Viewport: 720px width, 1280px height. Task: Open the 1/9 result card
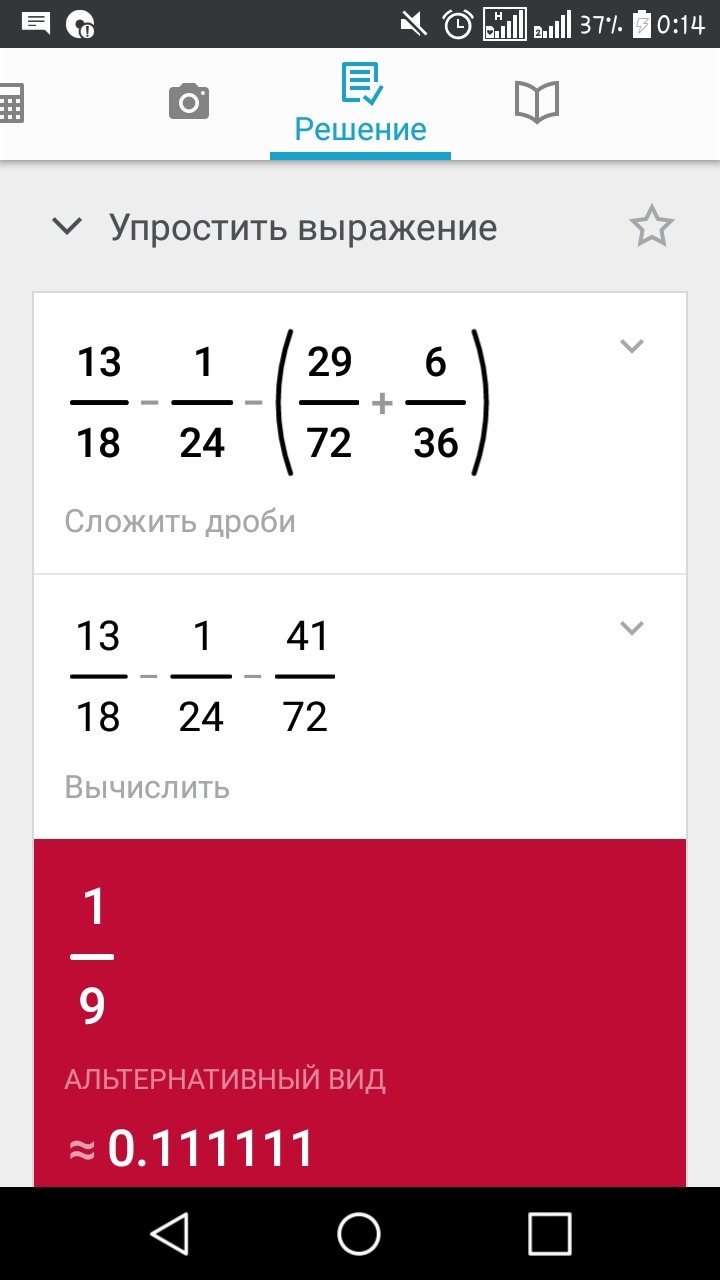pyautogui.click(x=360, y=1012)
